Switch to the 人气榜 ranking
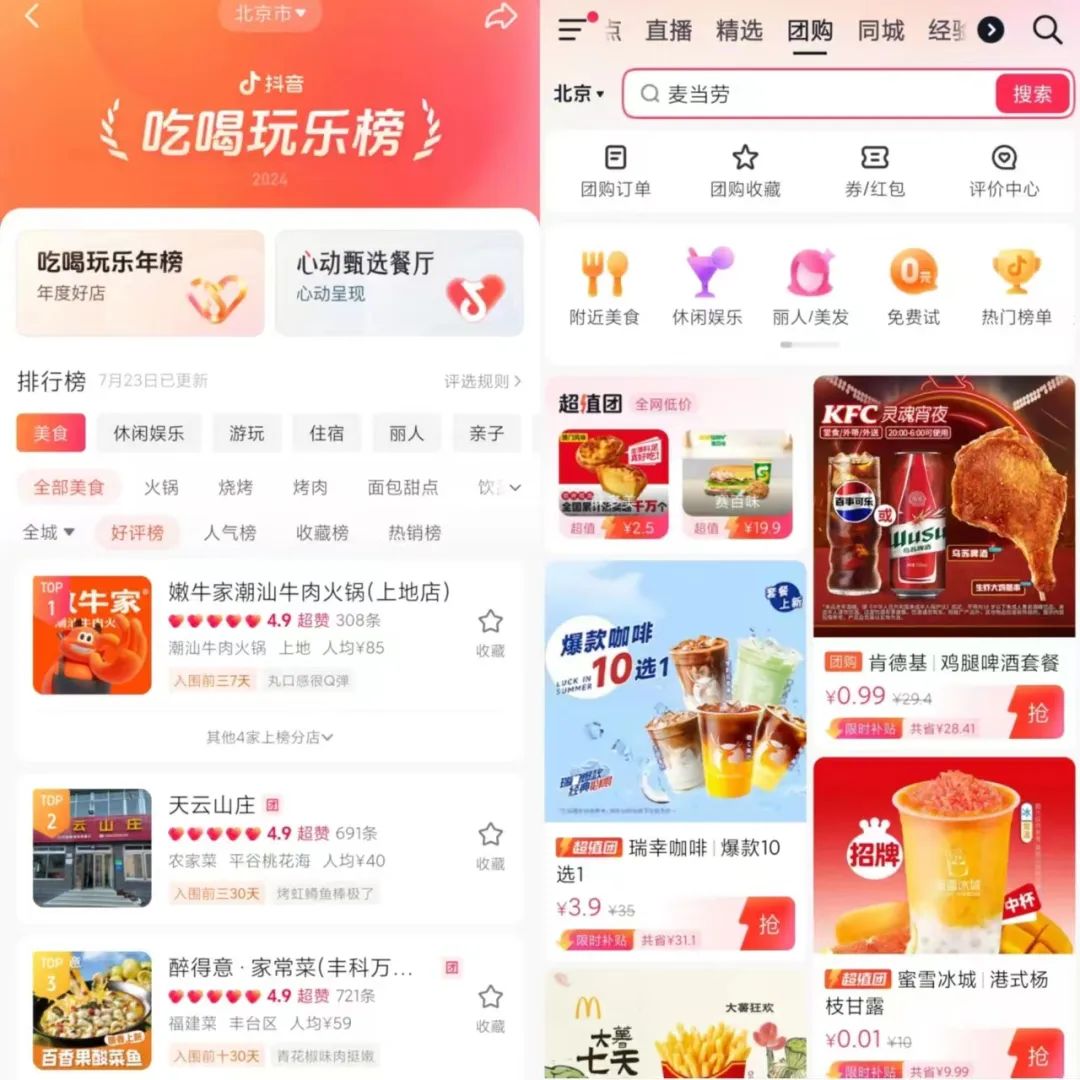The width and height of the screenshot is (1080, 1080). pos(230,532)
